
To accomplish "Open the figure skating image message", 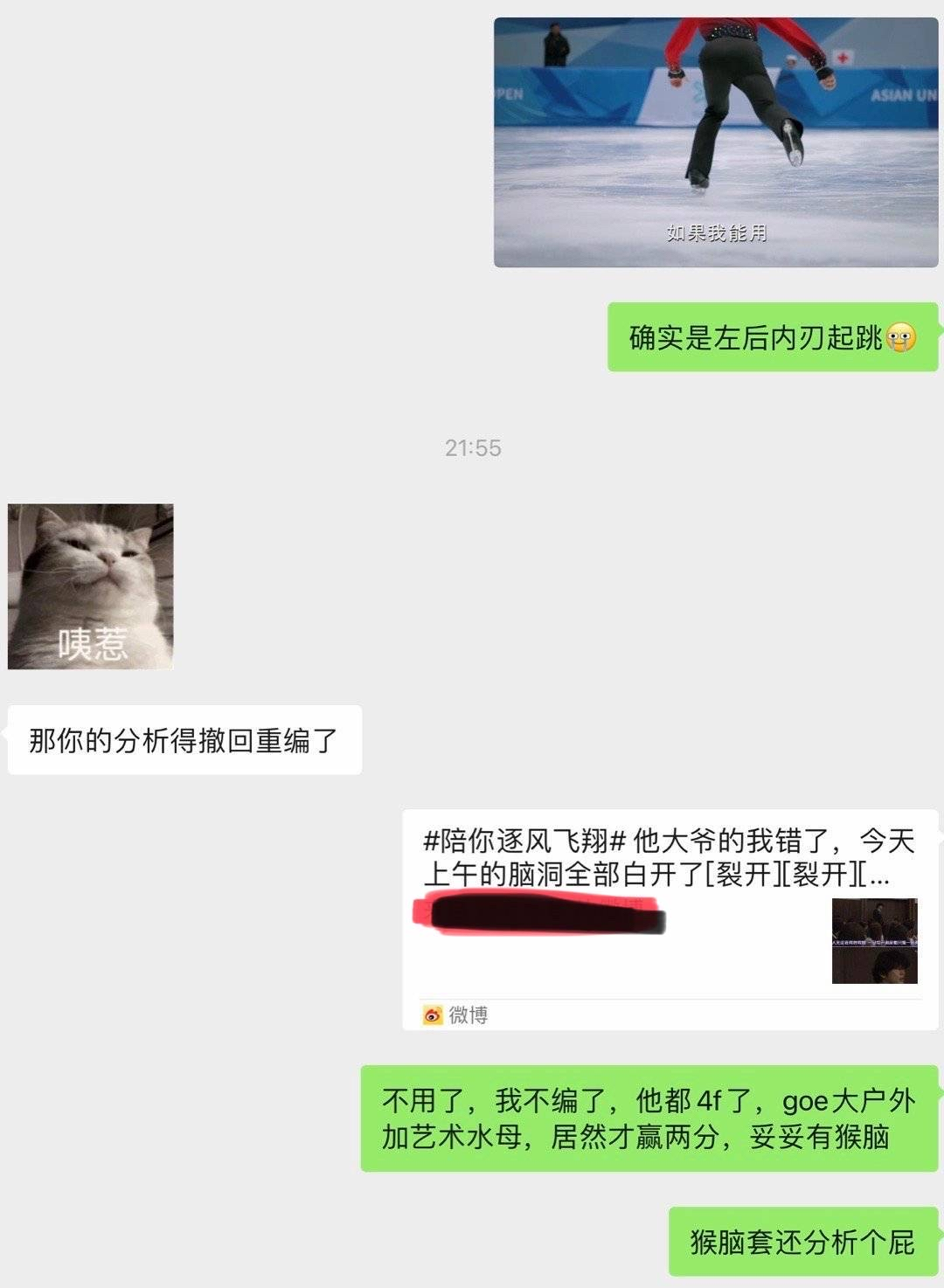I will [x=715, y=142].
